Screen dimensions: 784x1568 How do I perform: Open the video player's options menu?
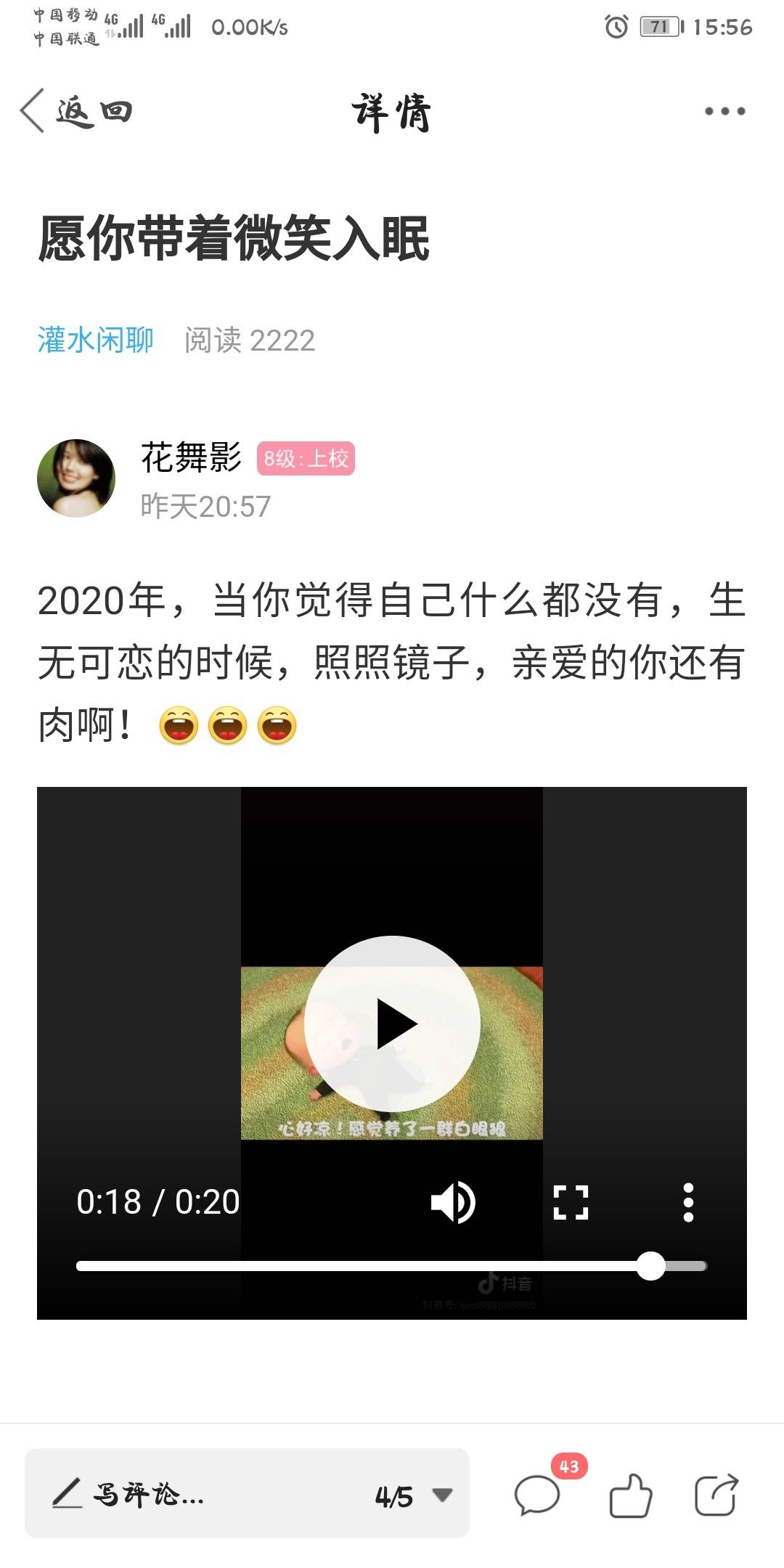[688, 1202]
